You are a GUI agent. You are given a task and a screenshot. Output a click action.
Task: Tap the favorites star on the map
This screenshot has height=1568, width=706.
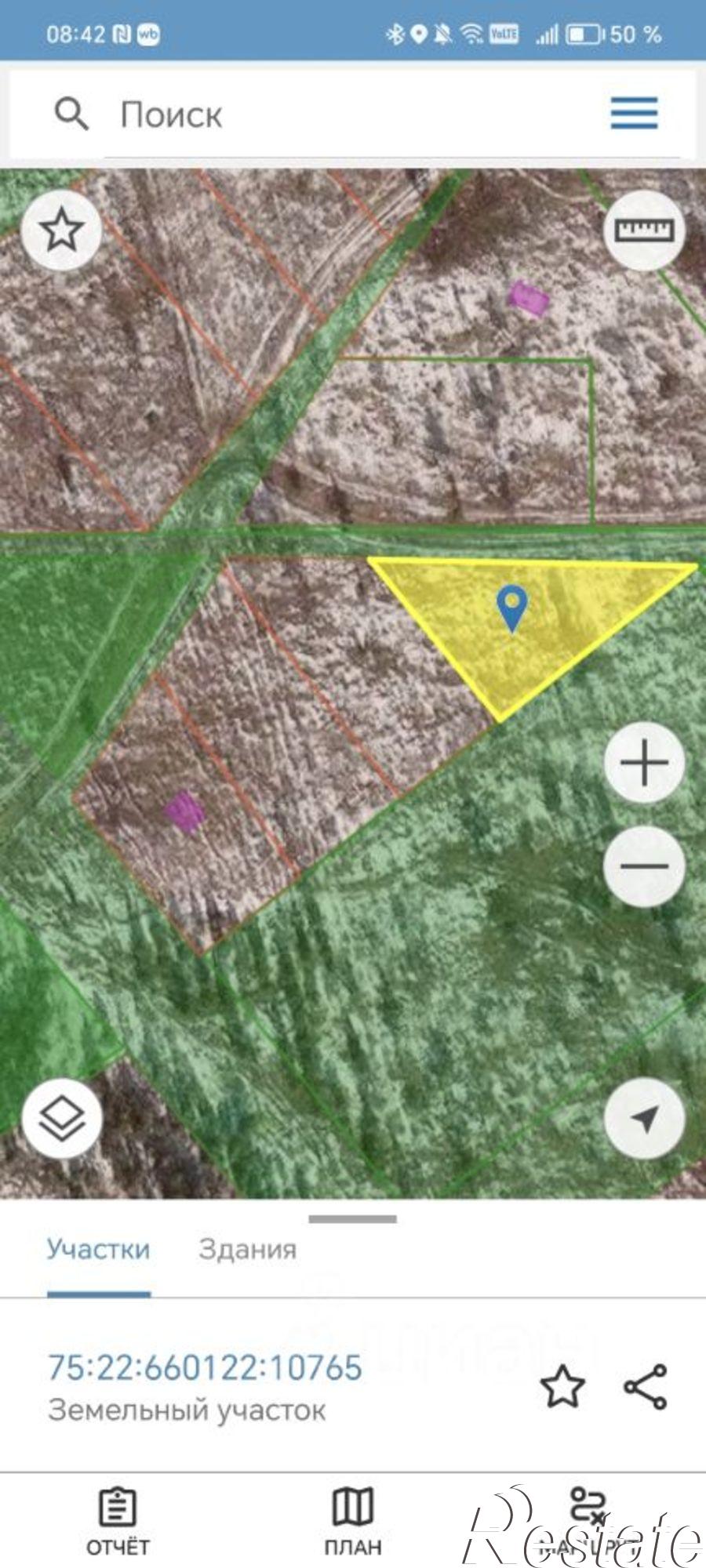click(62, 230)
